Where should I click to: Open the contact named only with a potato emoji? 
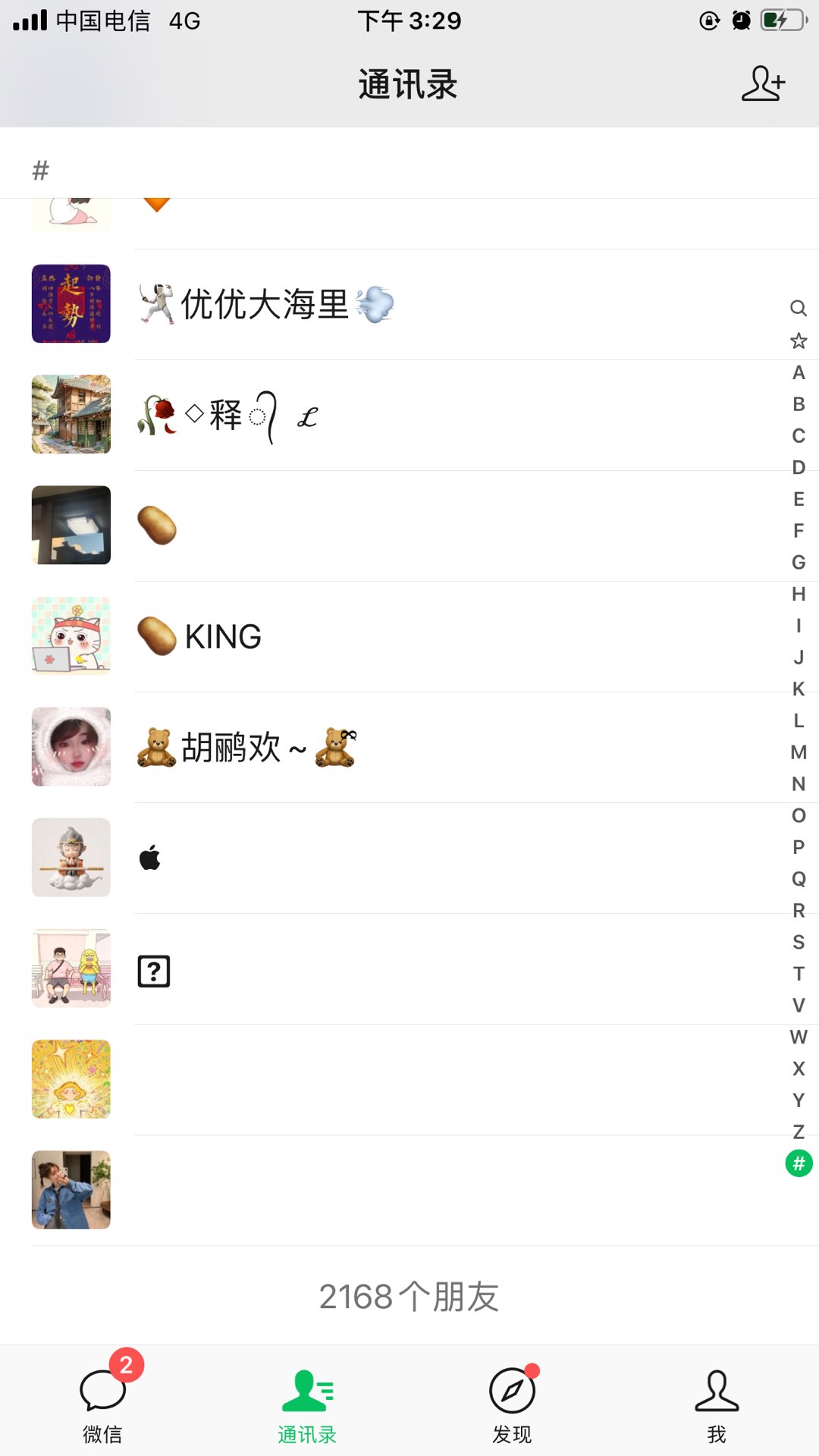409,526
